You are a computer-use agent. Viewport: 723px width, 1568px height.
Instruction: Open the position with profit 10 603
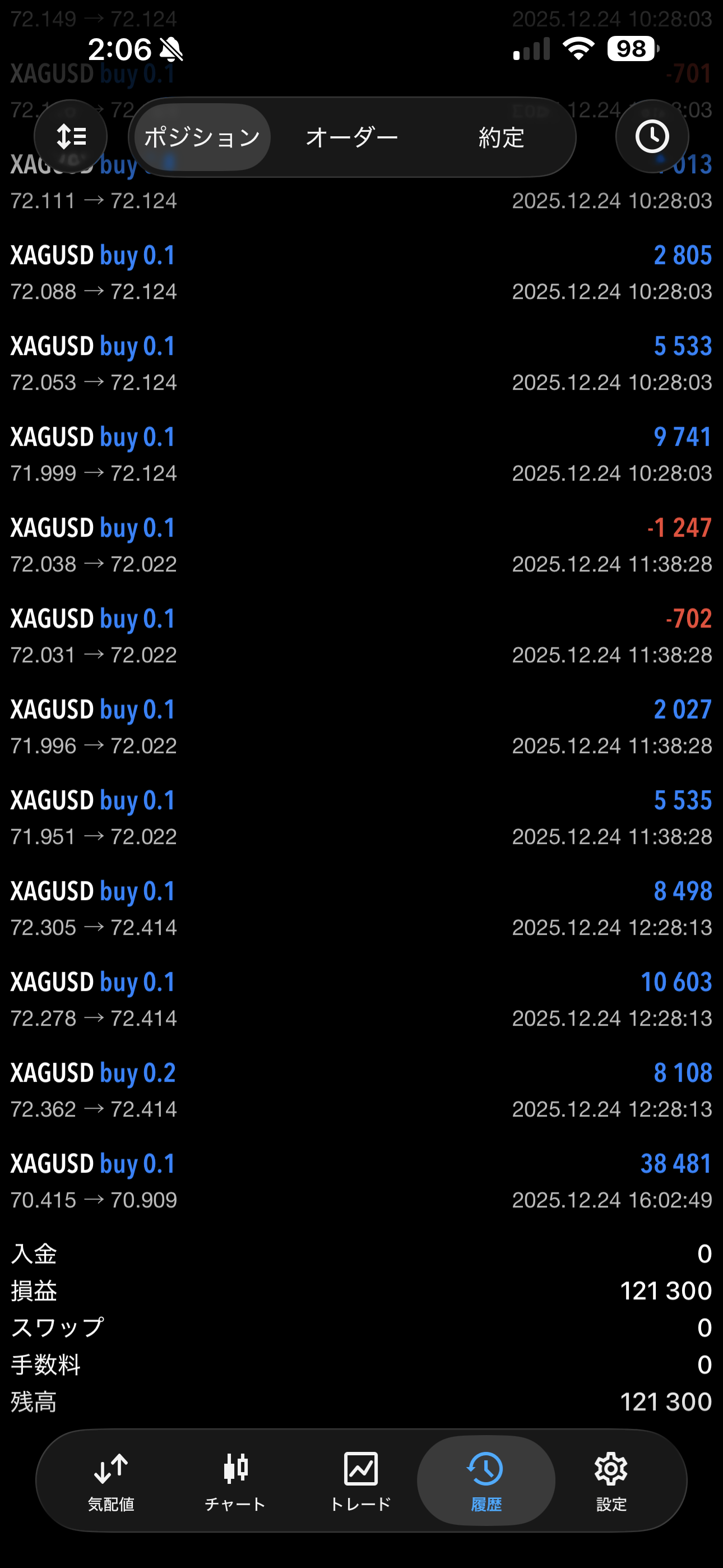click(x=361, y=999)
